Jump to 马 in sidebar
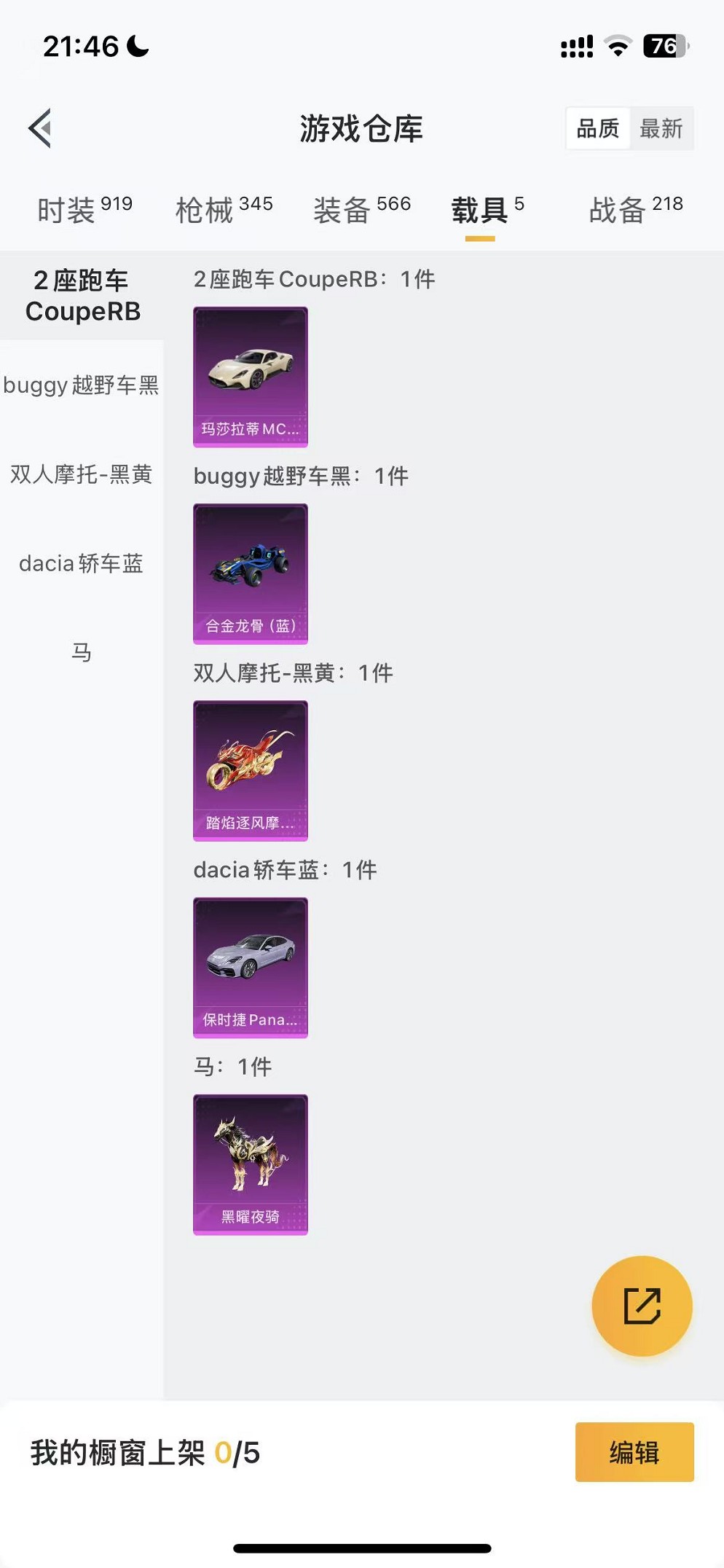 tap(82, 652)
